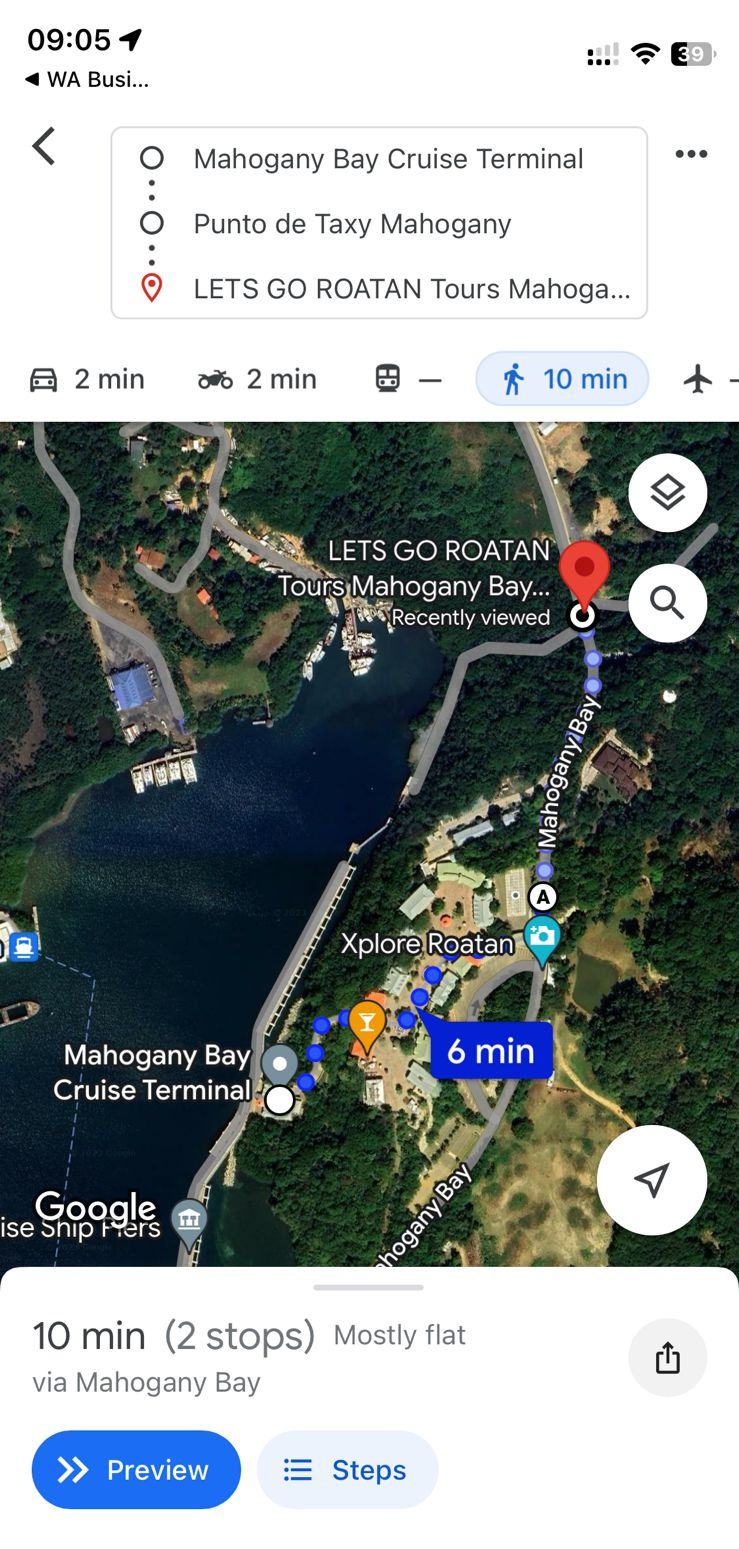Tap the back chevron to exit directions

[43, 146]
